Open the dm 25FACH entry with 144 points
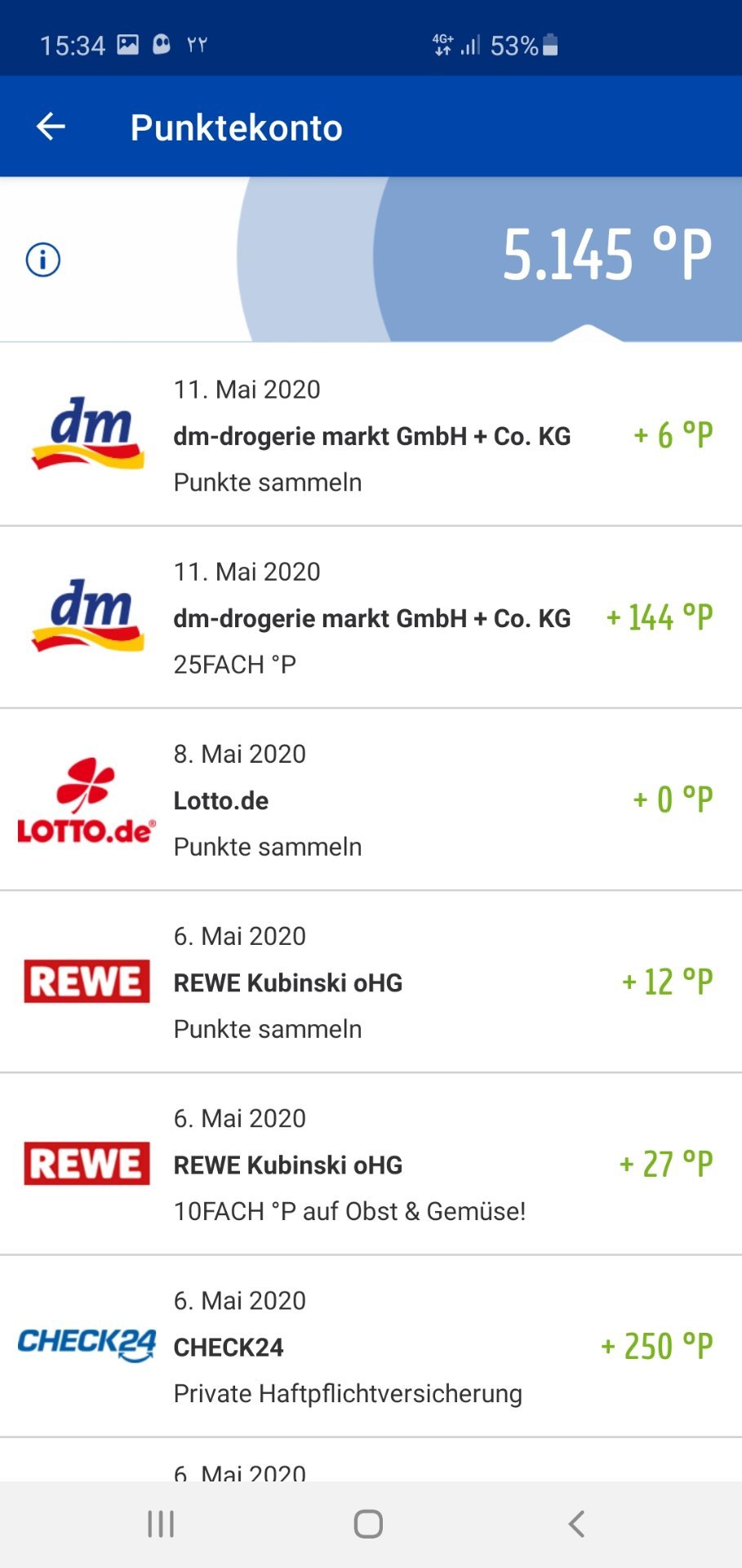The height and width of the screenshot is (1568, 742). pyautogui.click(x=371, y=617)
